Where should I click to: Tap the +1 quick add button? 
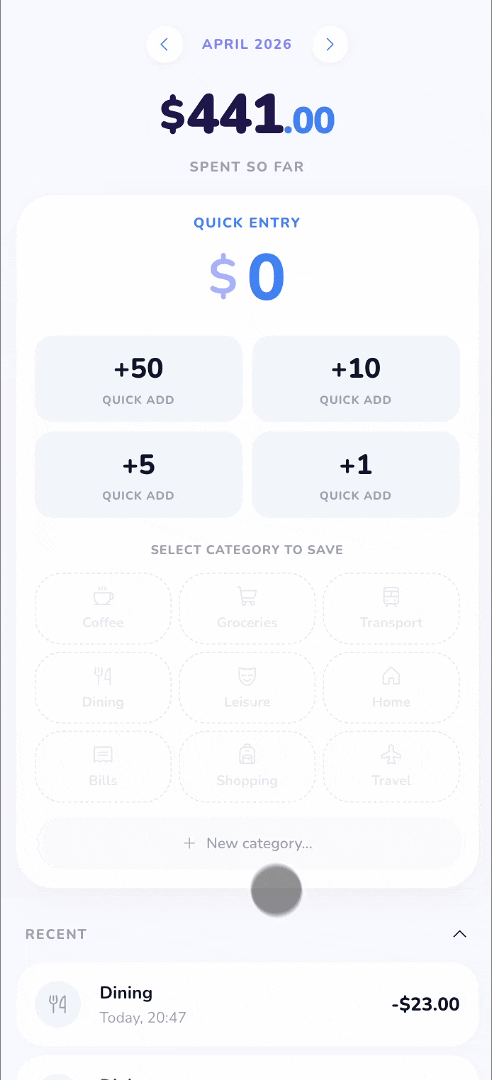pos(356,475)
